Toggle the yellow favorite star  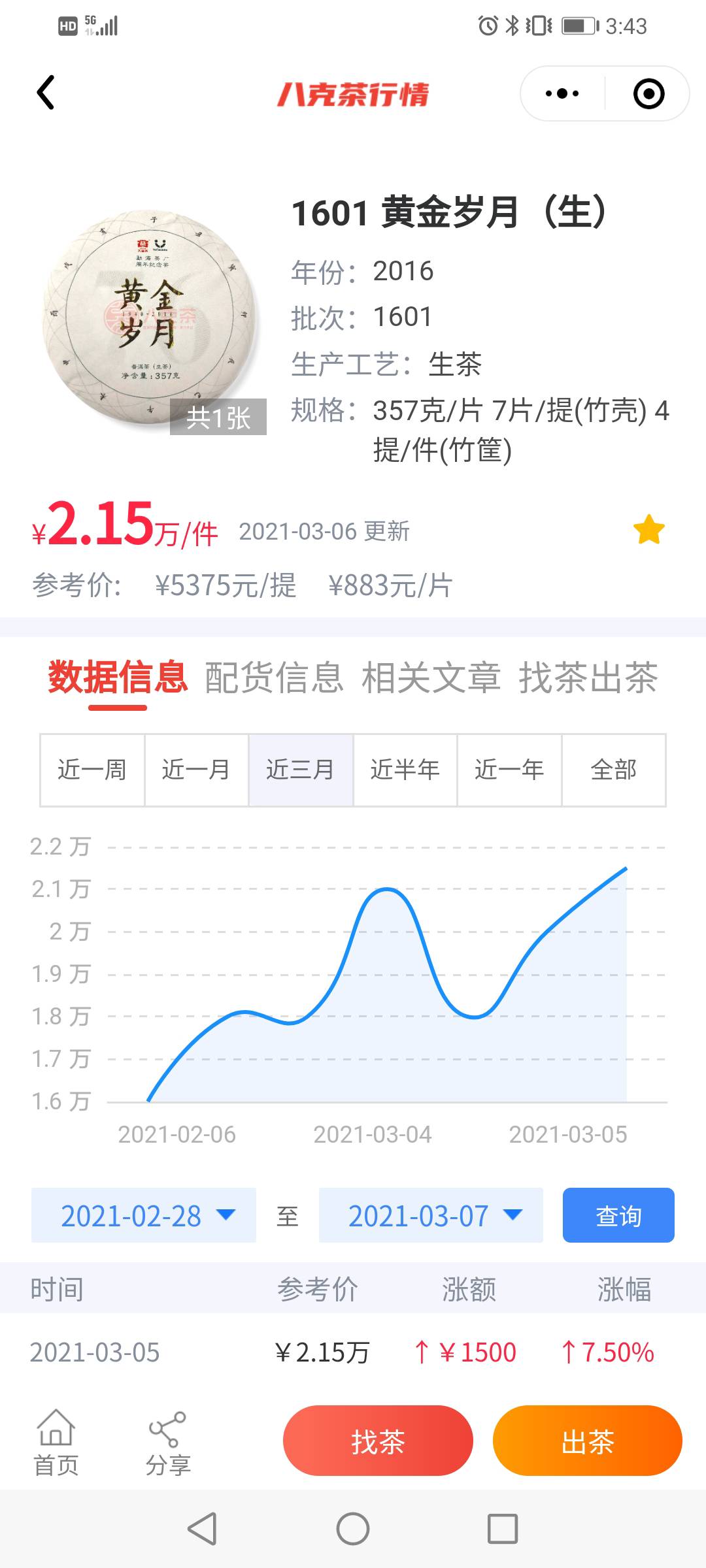pos(649,529)
